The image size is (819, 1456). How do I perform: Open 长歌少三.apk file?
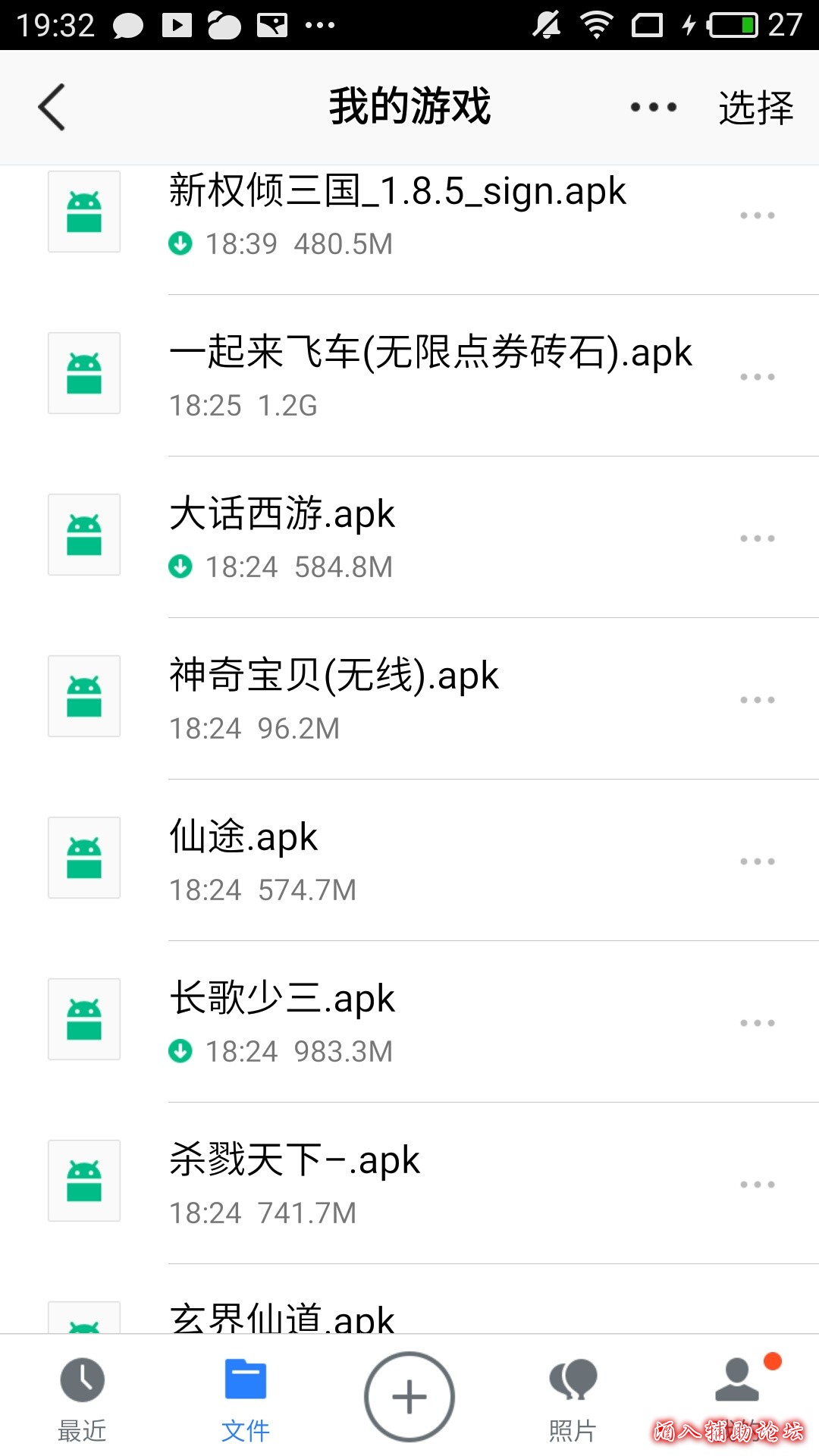pos(282,999)
